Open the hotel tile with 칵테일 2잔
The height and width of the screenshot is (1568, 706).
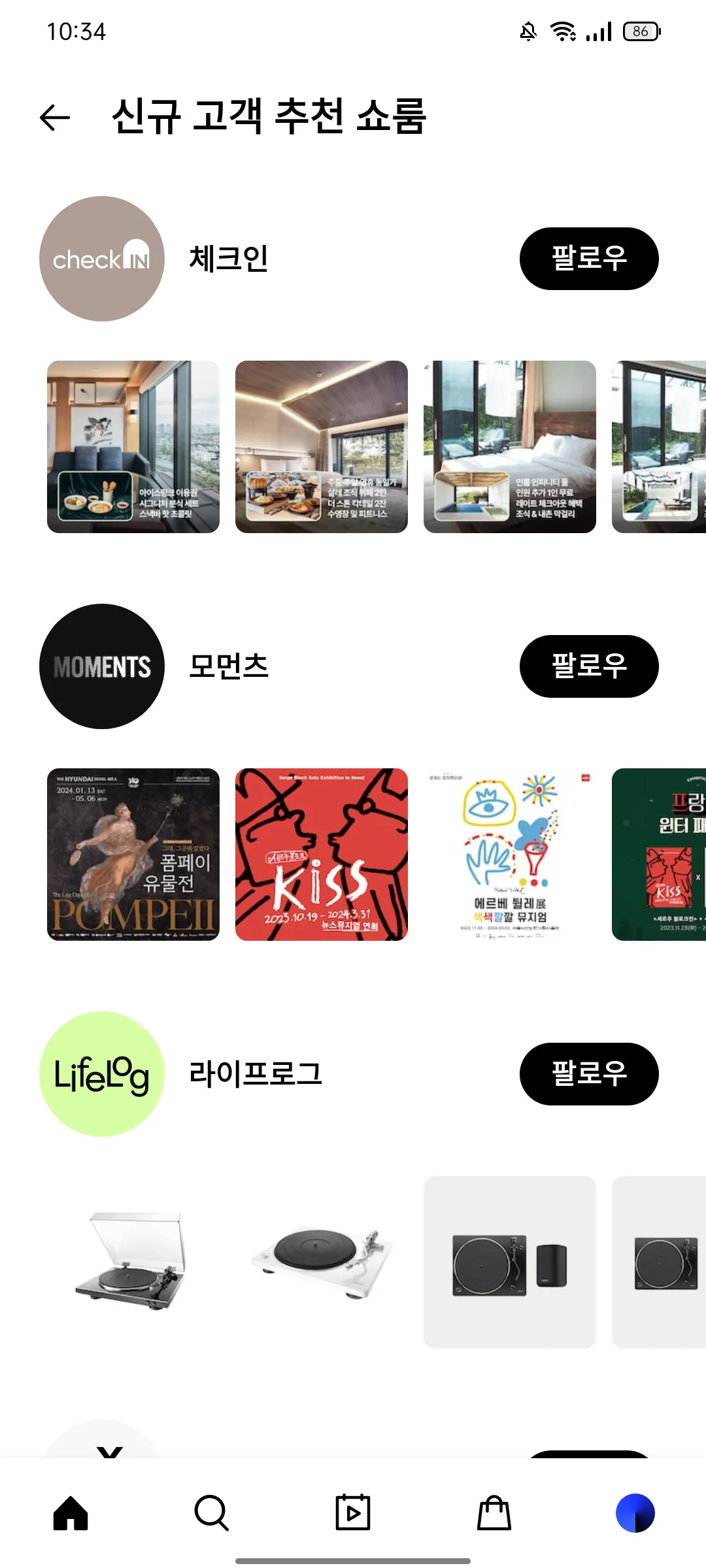tap(322, 447)
